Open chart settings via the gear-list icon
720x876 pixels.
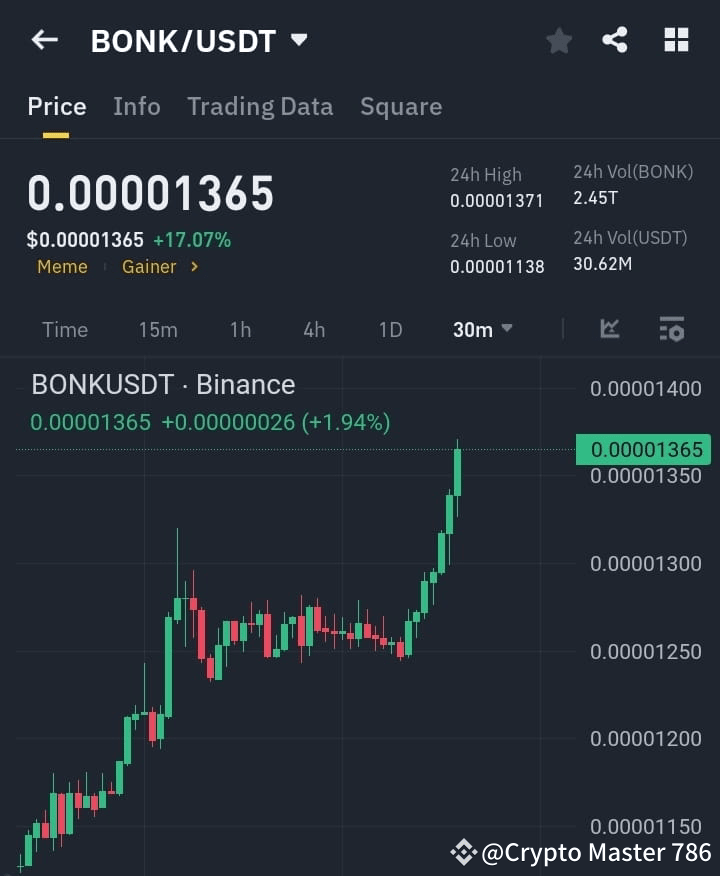coord(672,329)
